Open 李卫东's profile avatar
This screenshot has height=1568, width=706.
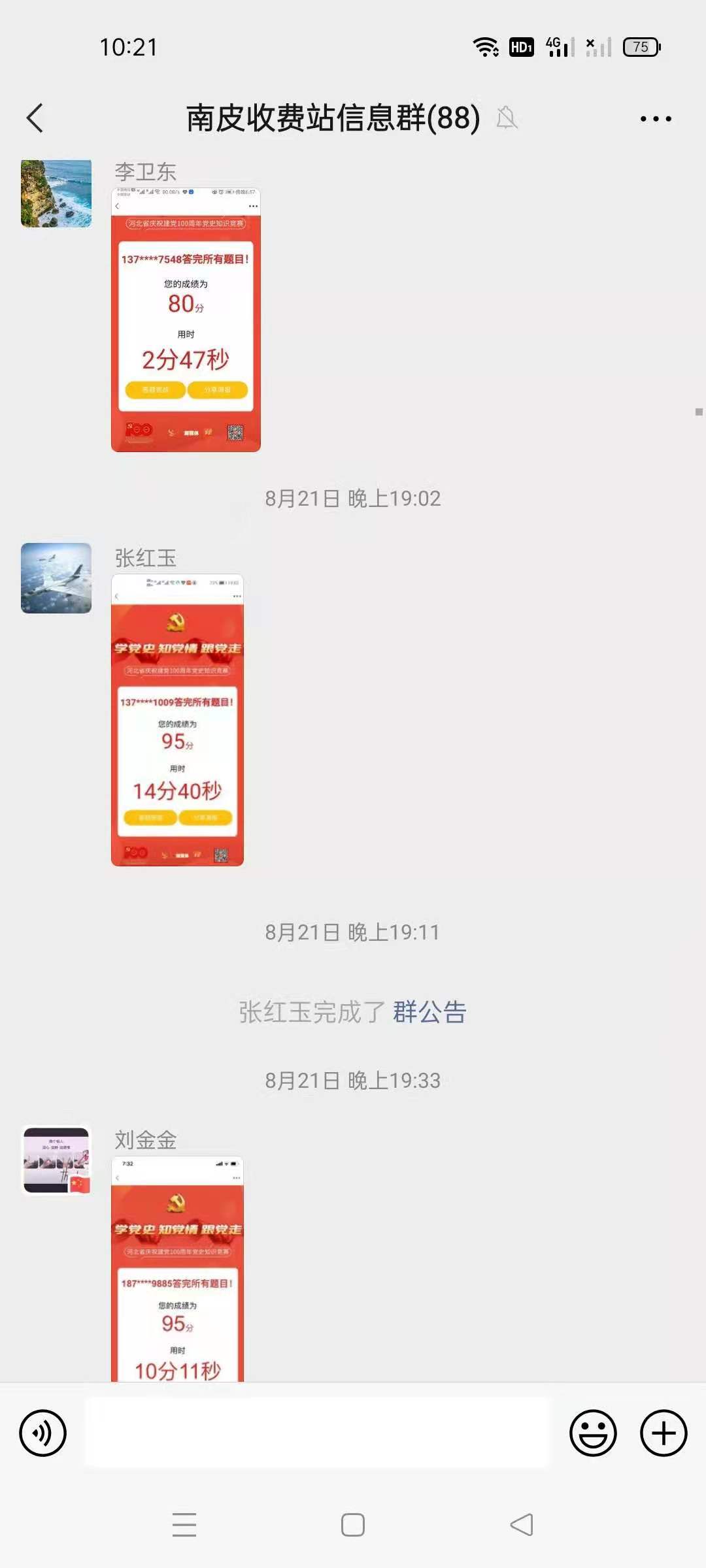coord(56,193)
